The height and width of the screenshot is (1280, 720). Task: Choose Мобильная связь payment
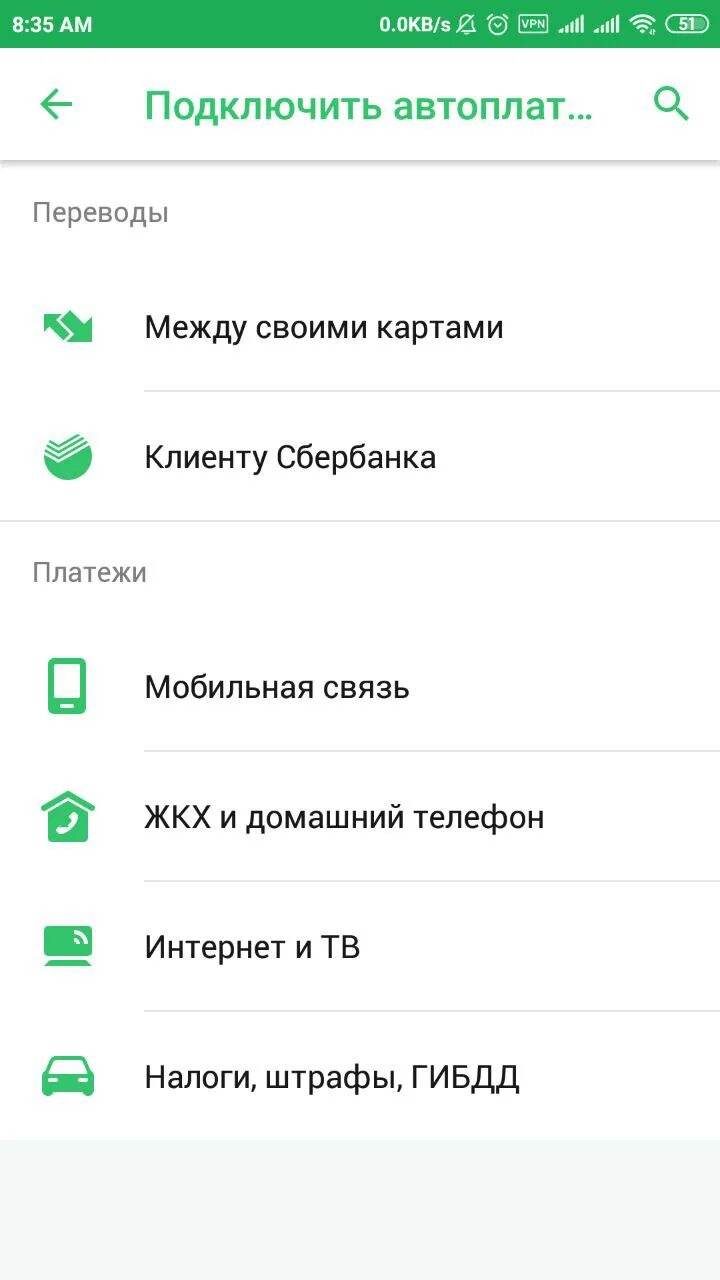[360, 687]
